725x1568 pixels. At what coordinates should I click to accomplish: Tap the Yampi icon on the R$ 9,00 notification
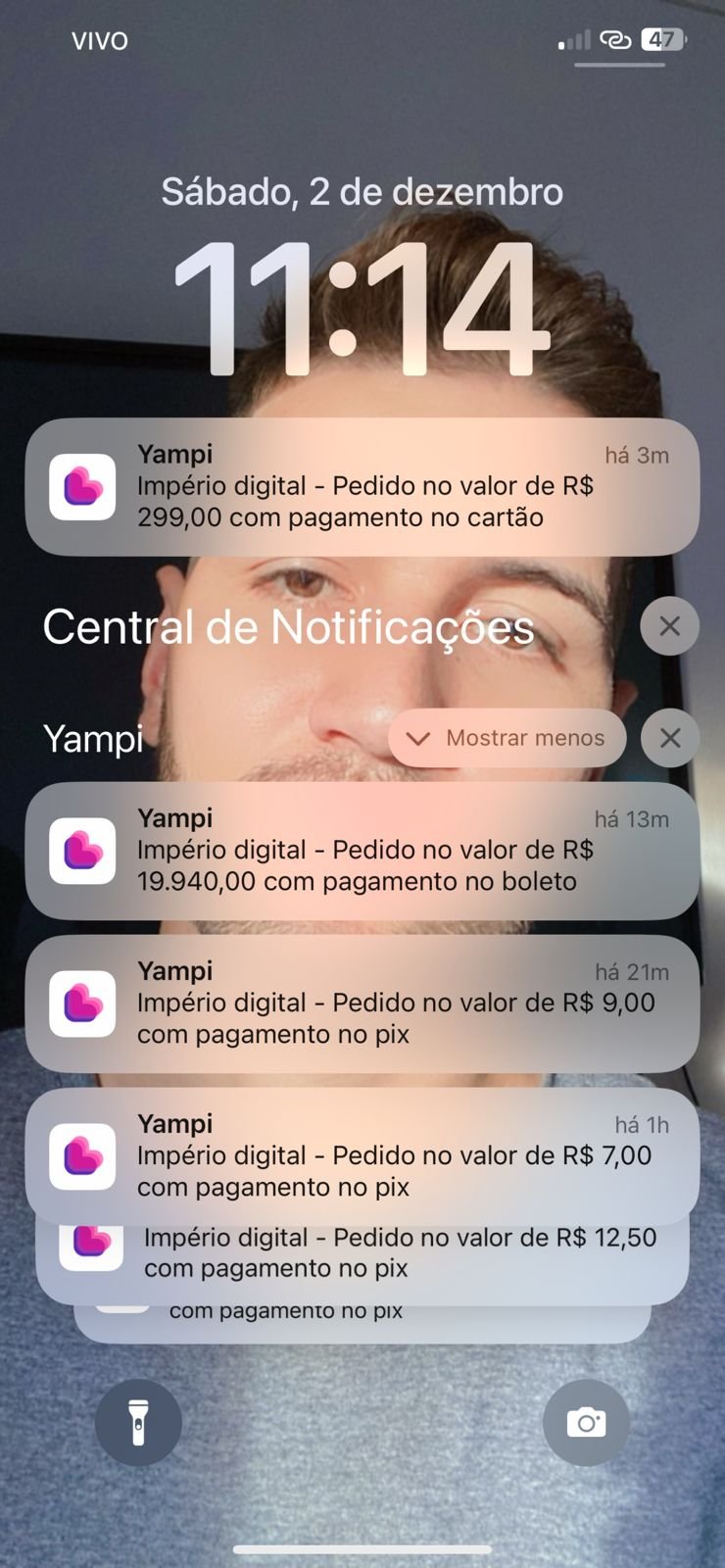pos(82,1003)
